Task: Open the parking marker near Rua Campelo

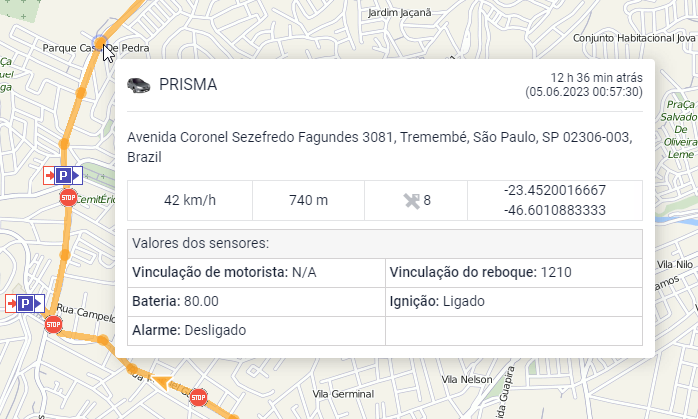Action: 23,303
